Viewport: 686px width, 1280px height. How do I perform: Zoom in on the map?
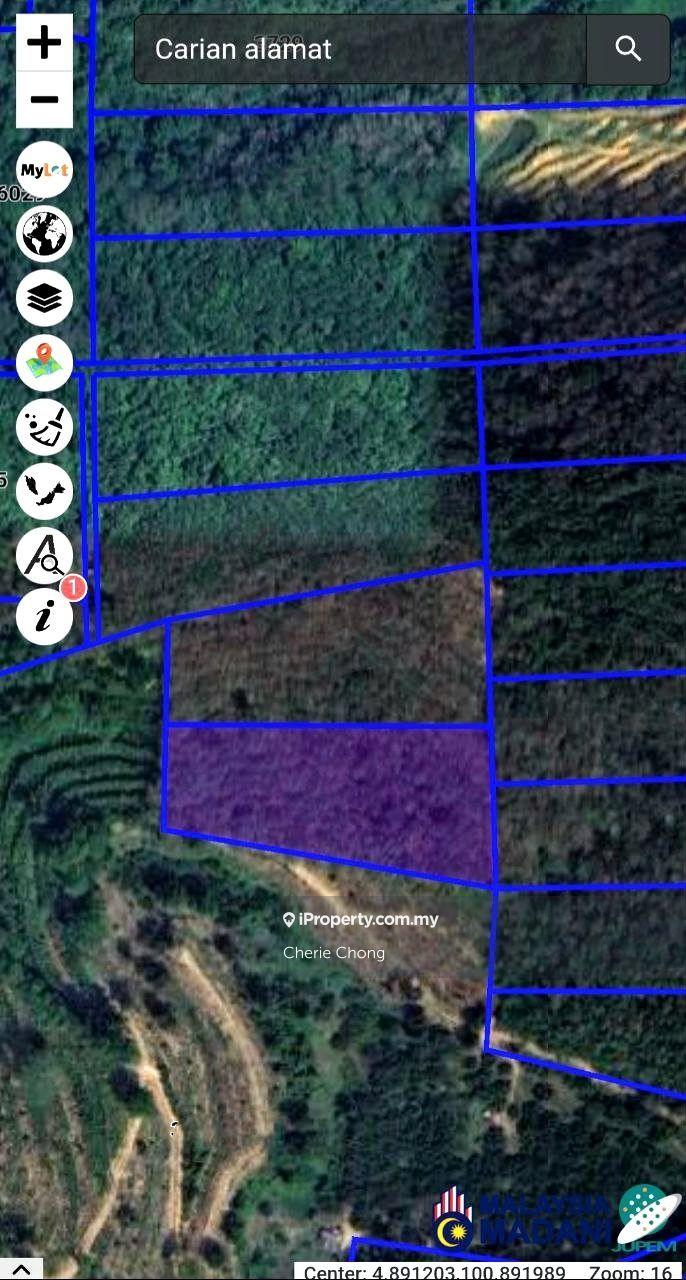click(x=44, y=43)
